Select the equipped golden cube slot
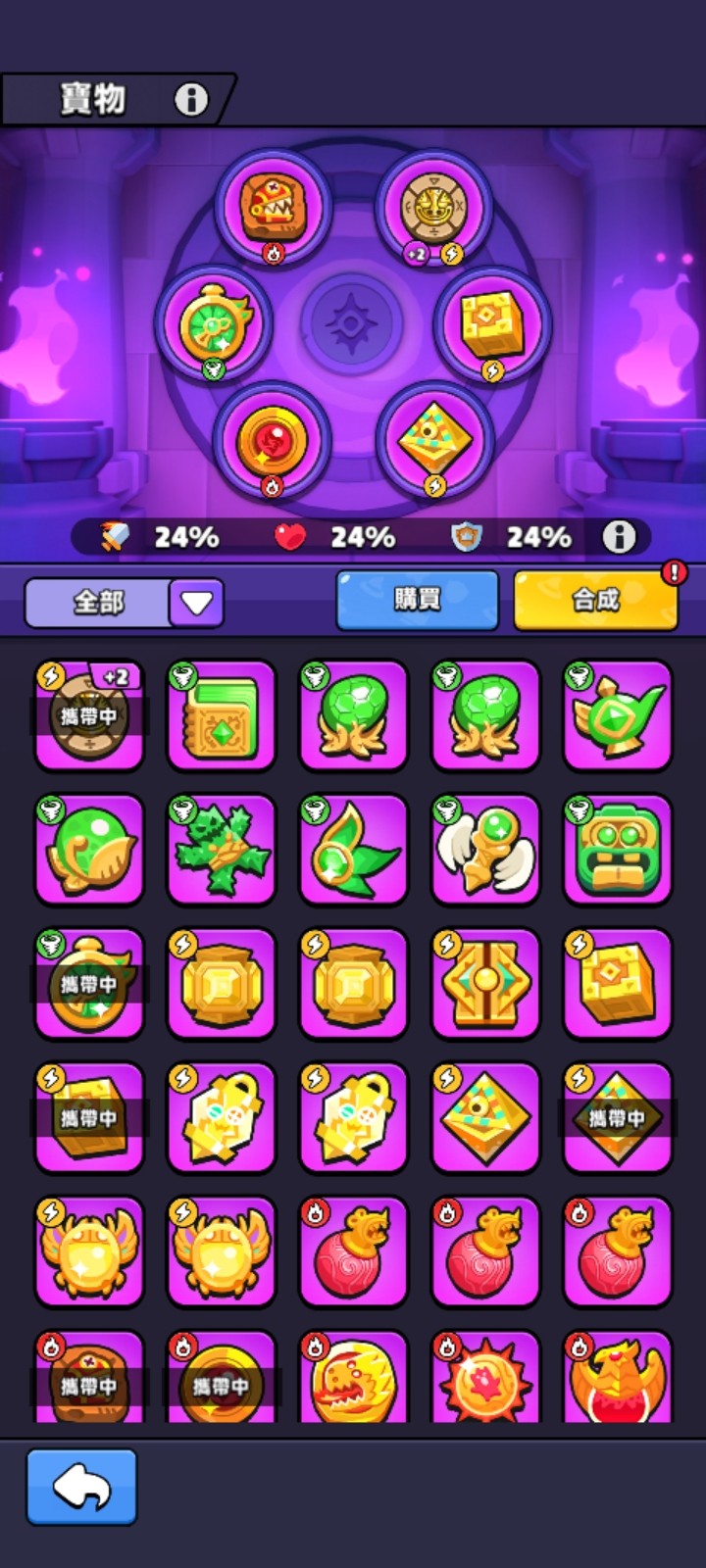The height and width of the screenshot is (1568, 706). 493,323
